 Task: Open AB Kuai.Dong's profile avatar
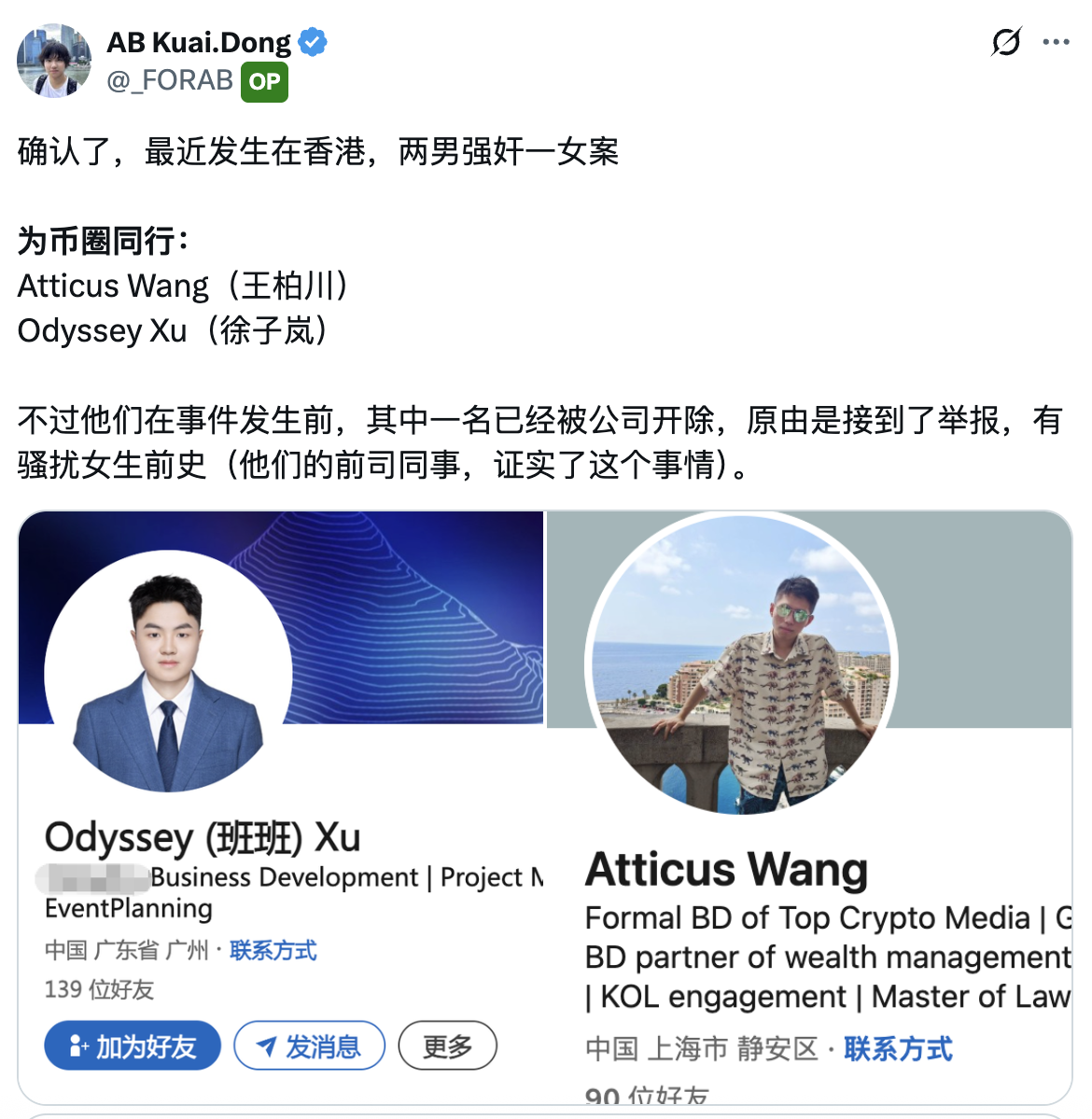point(54,62)
